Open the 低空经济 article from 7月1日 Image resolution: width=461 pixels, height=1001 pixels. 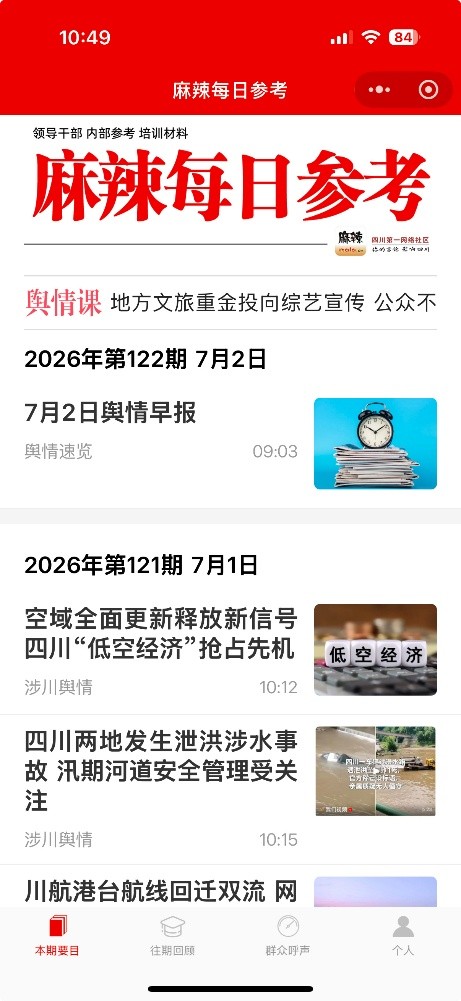[230, 650]
